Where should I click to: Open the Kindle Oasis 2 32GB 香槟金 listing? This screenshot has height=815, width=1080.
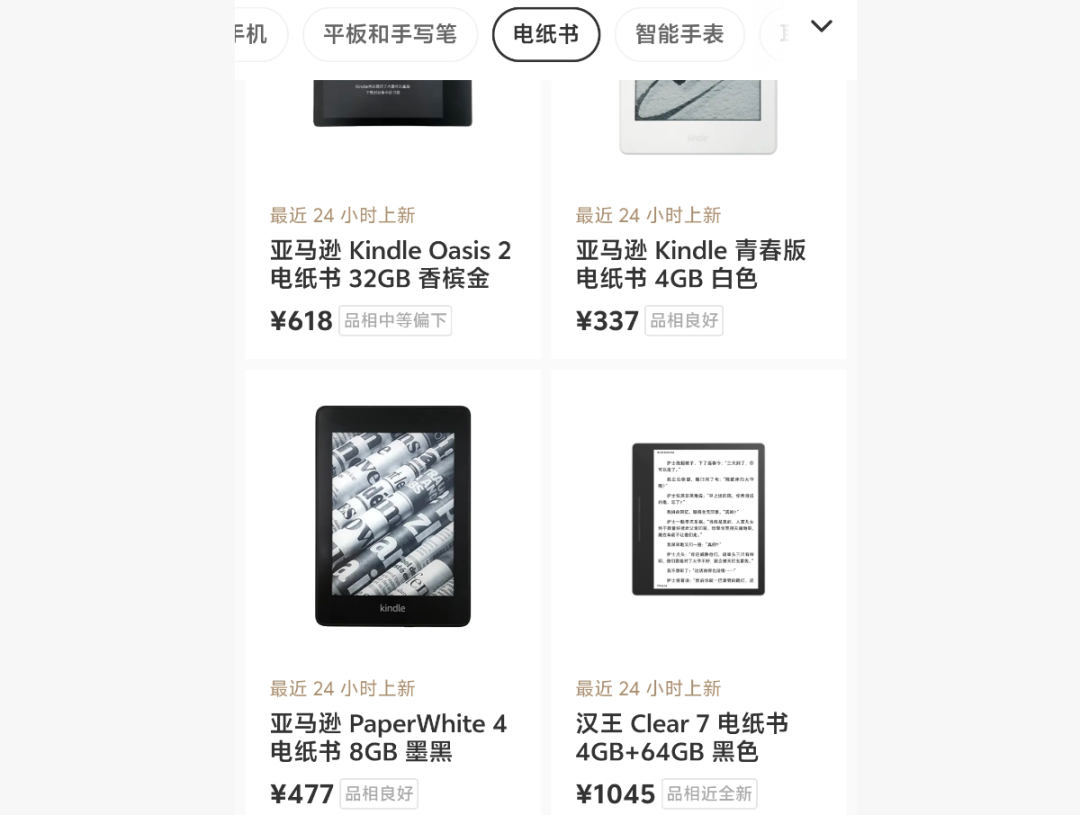(x=392, y=263)
